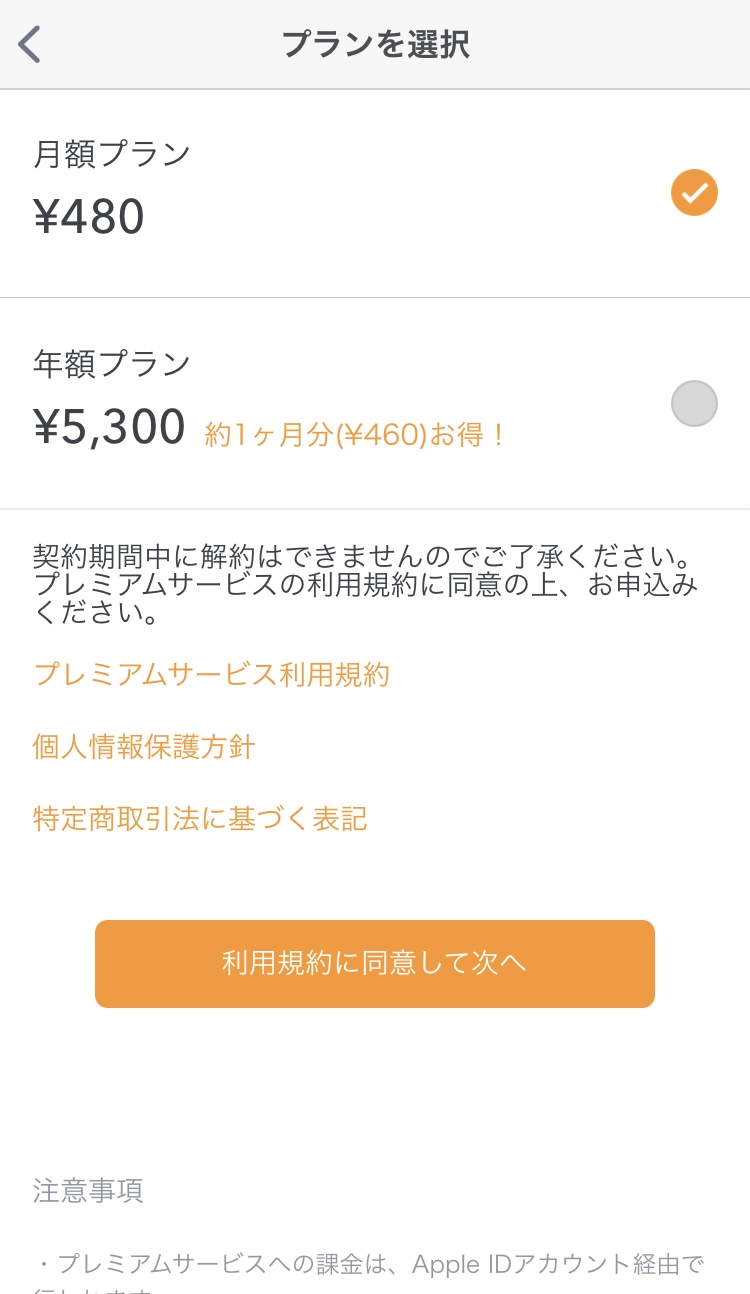
Task: Open プレミアムサービス利用規約 link
Action: [211, 675]
